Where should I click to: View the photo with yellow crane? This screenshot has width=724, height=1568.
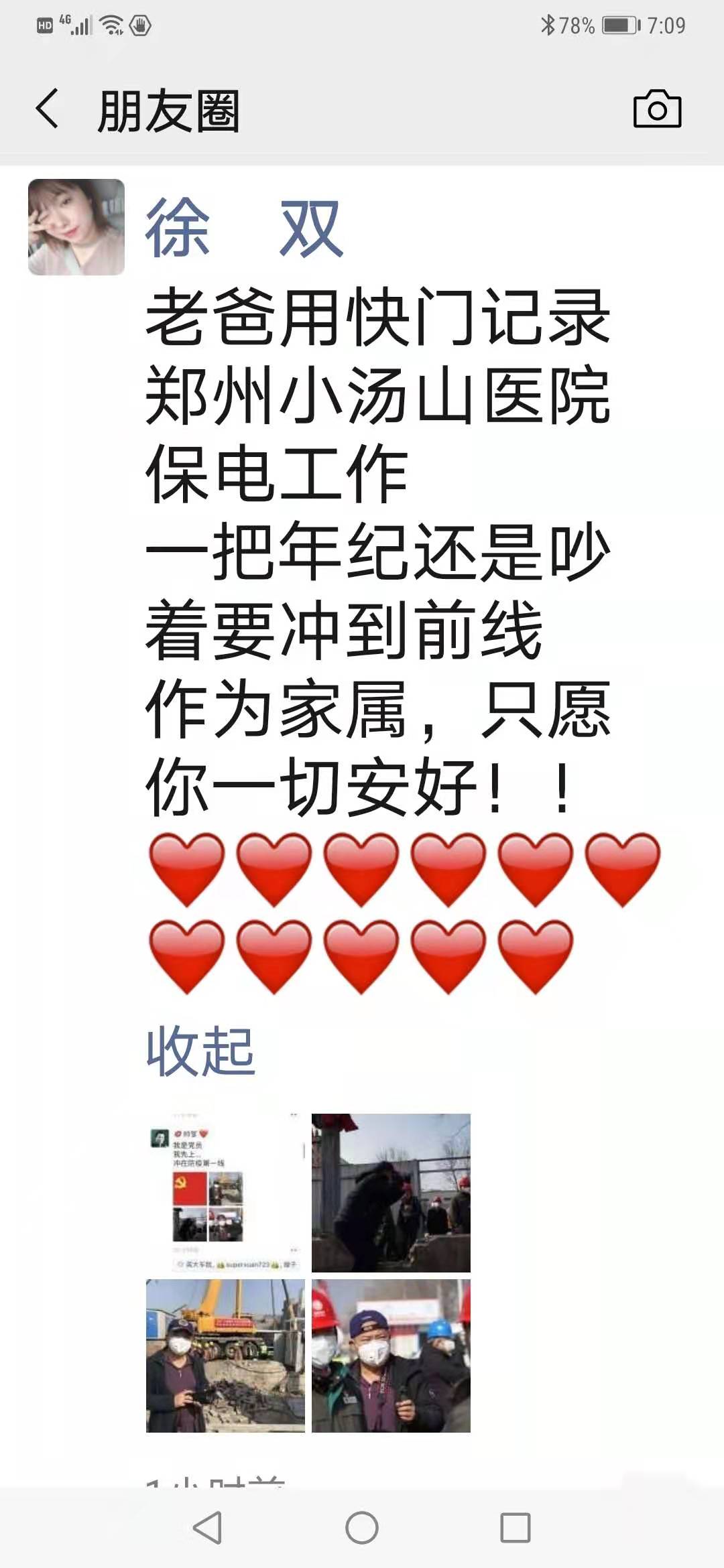(x=225, y=1356)
